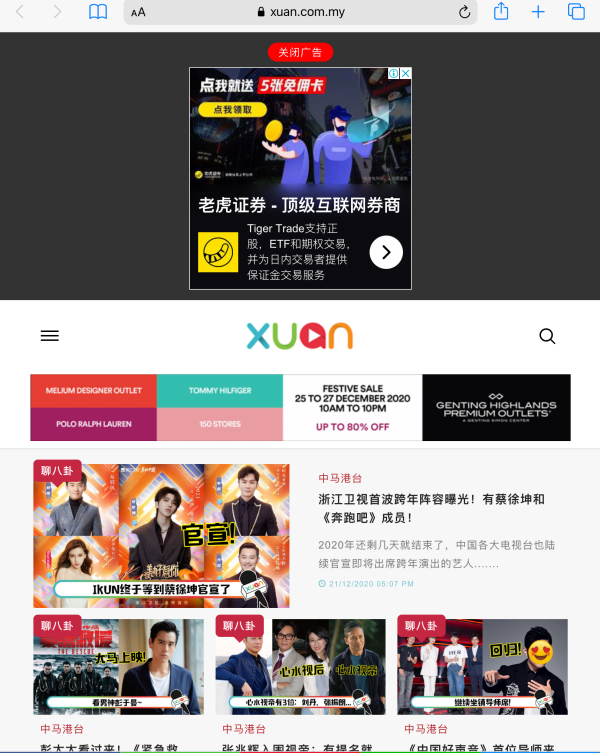The width and height of the screenshot is (600, 753).
Task: Open a new Safari tab
Action: pos(538,12)
